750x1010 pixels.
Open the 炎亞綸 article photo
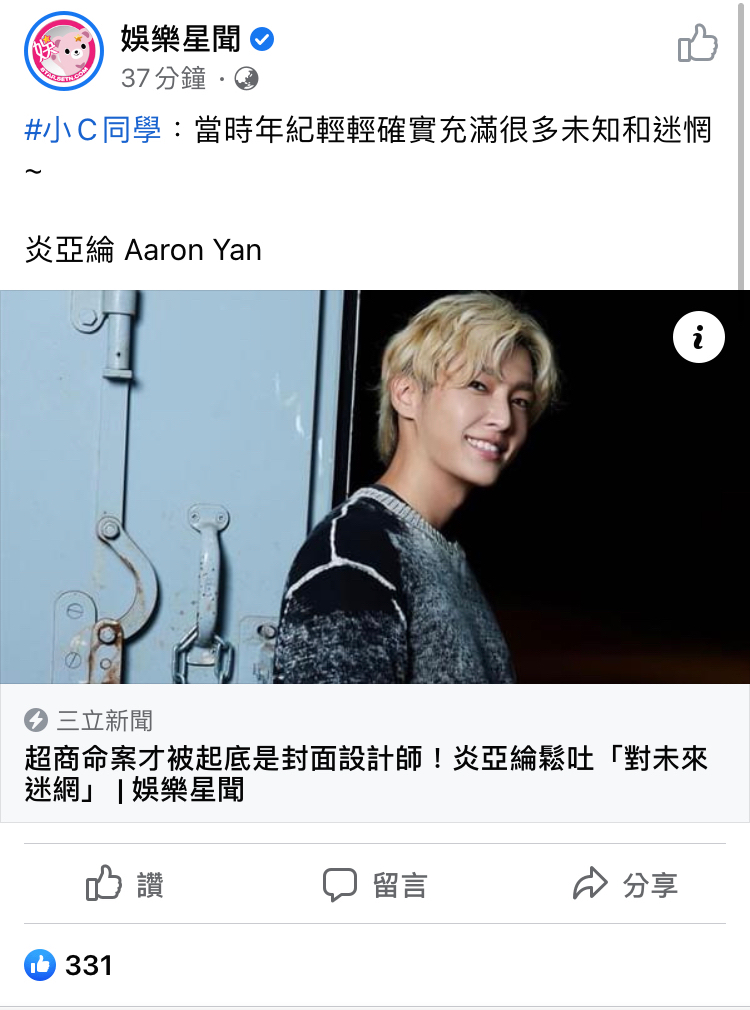[x=374, y=487]
